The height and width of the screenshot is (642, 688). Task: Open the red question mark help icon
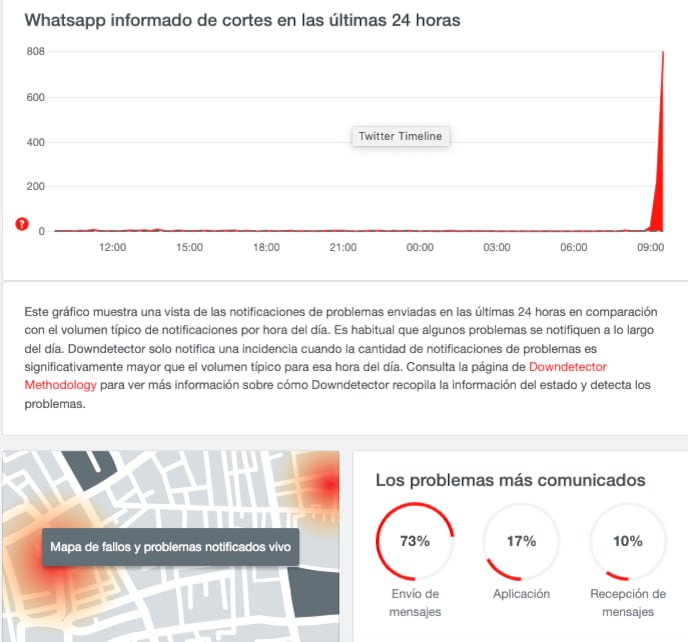tap(21, 224)
